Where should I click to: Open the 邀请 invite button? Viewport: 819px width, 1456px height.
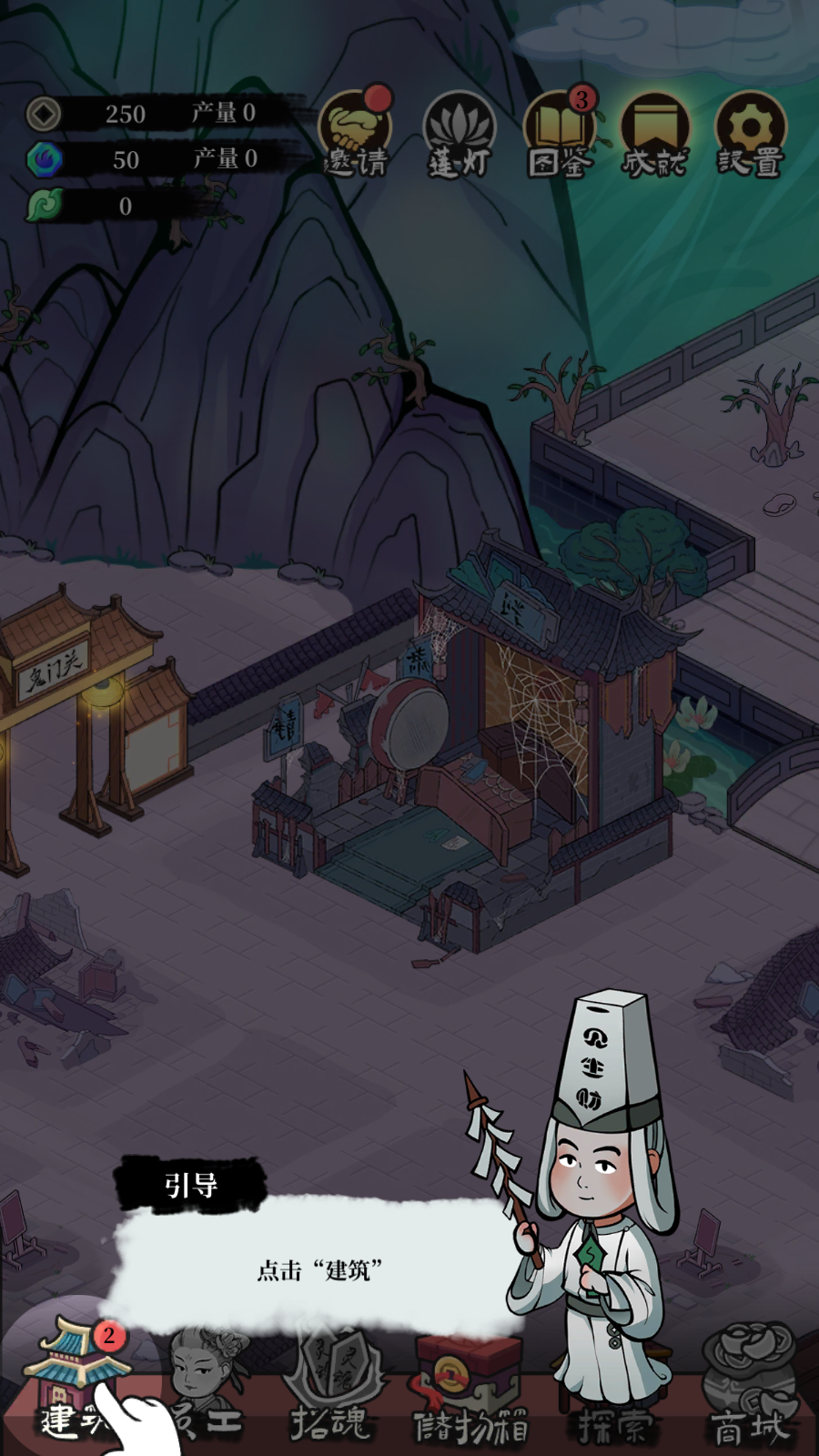tap(357, 132)
